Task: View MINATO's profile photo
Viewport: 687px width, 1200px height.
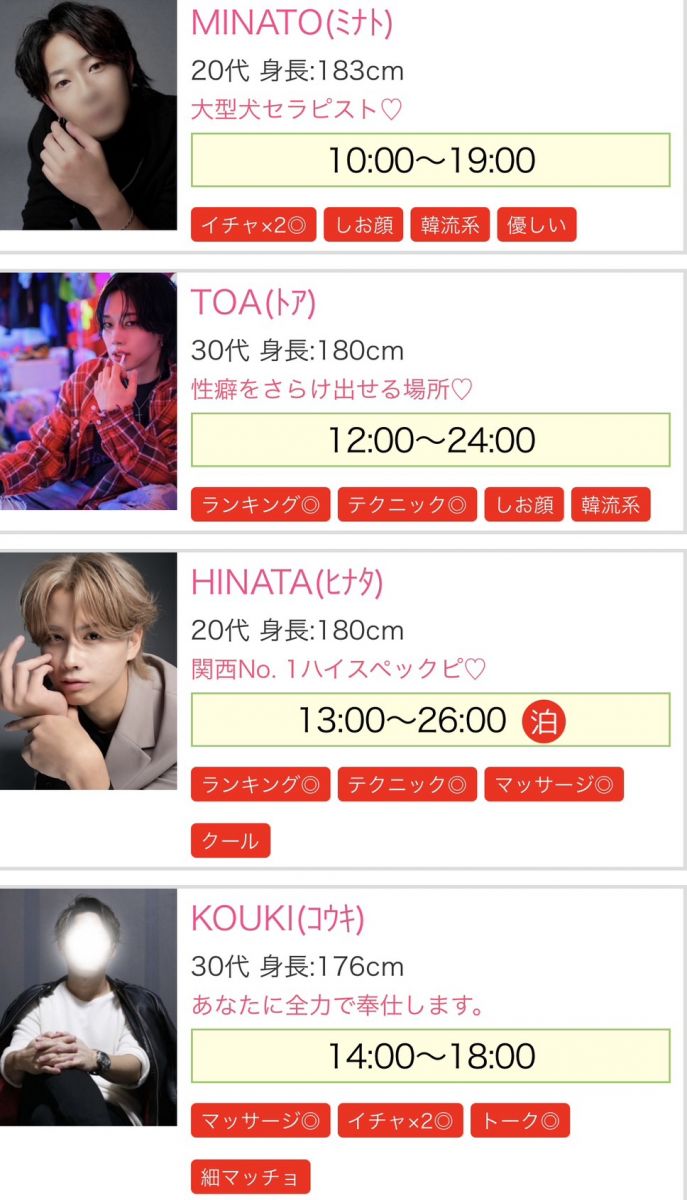Action: pos(88,115)
